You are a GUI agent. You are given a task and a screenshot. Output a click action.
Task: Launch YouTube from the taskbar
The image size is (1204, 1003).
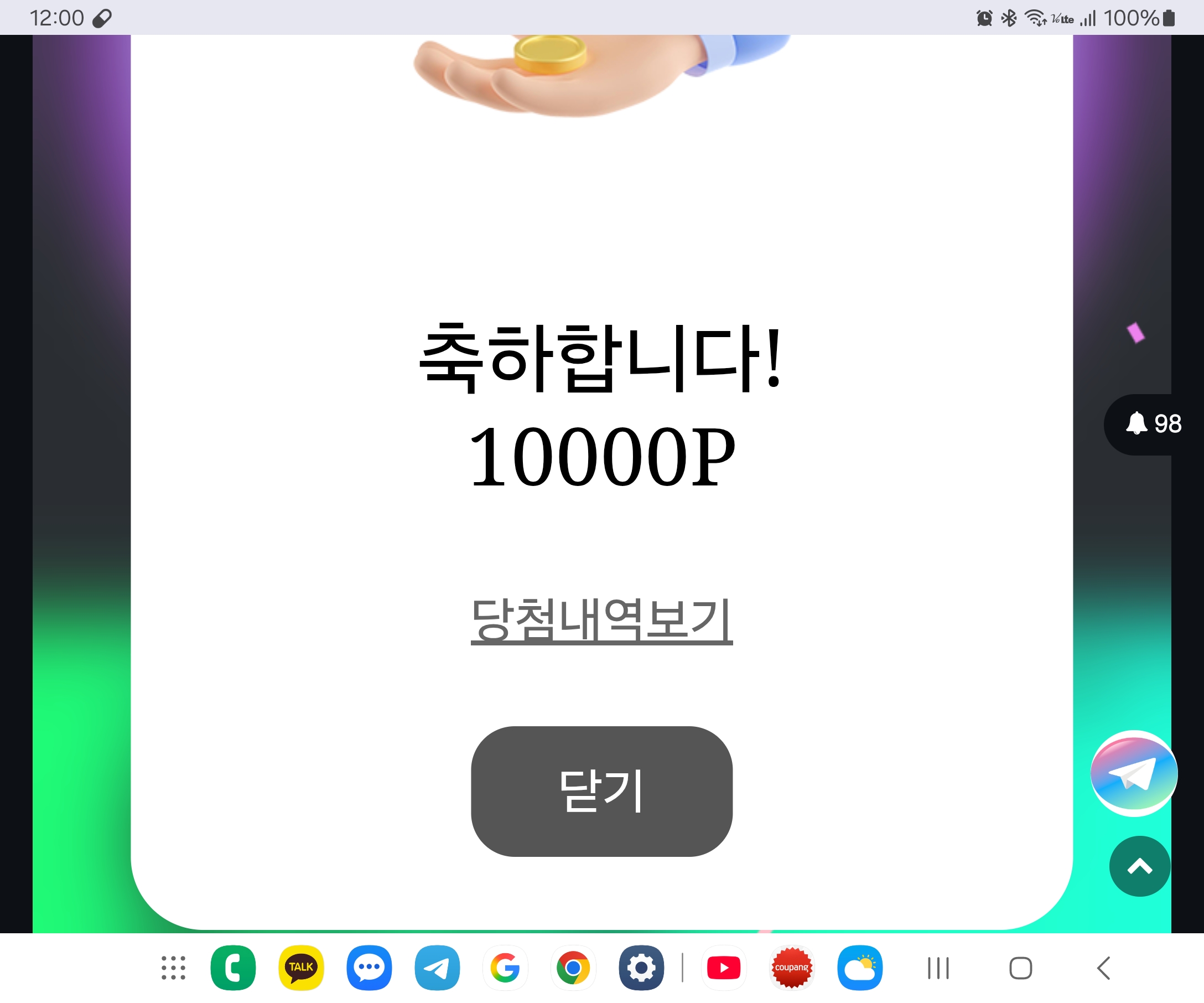click(x=724, y=968)
